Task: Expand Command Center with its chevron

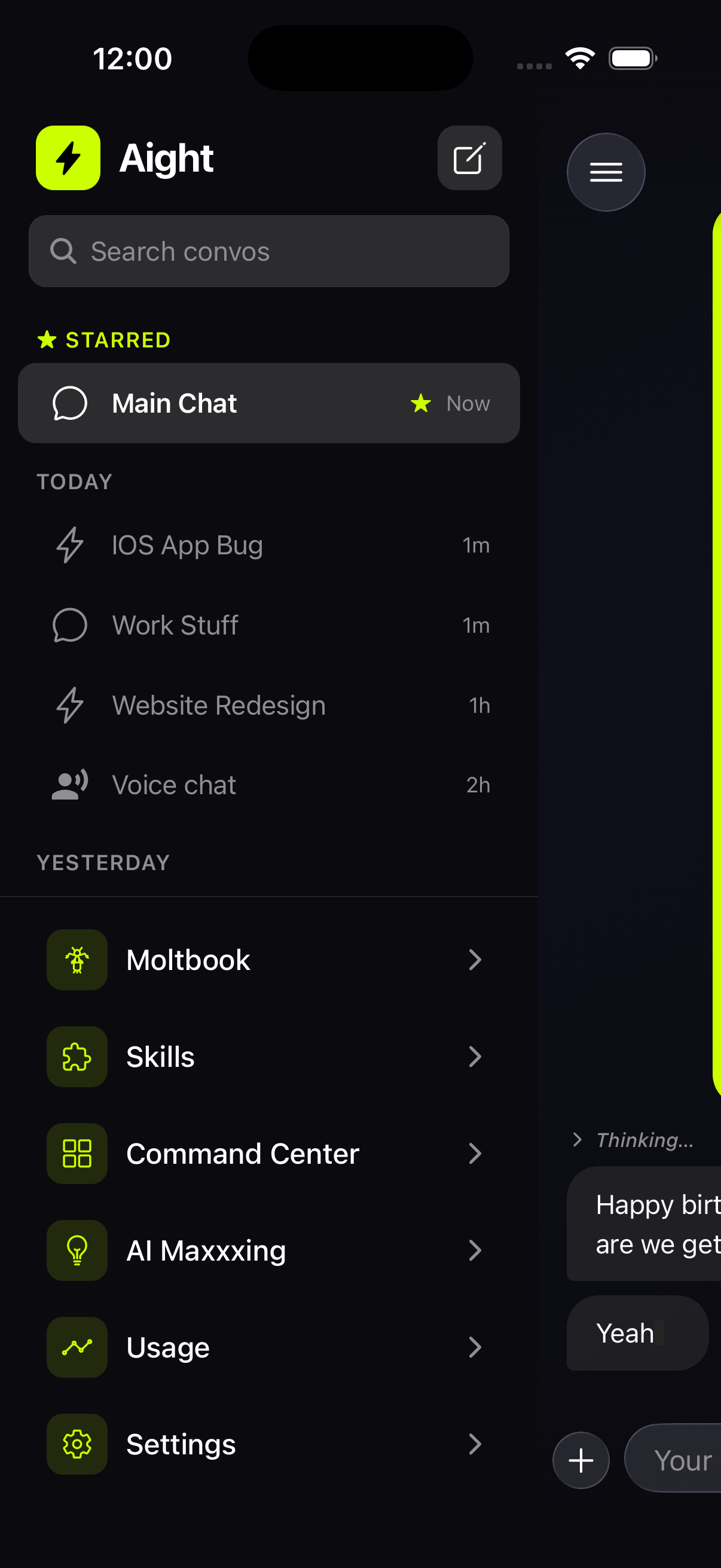Action: [476, 1154]
